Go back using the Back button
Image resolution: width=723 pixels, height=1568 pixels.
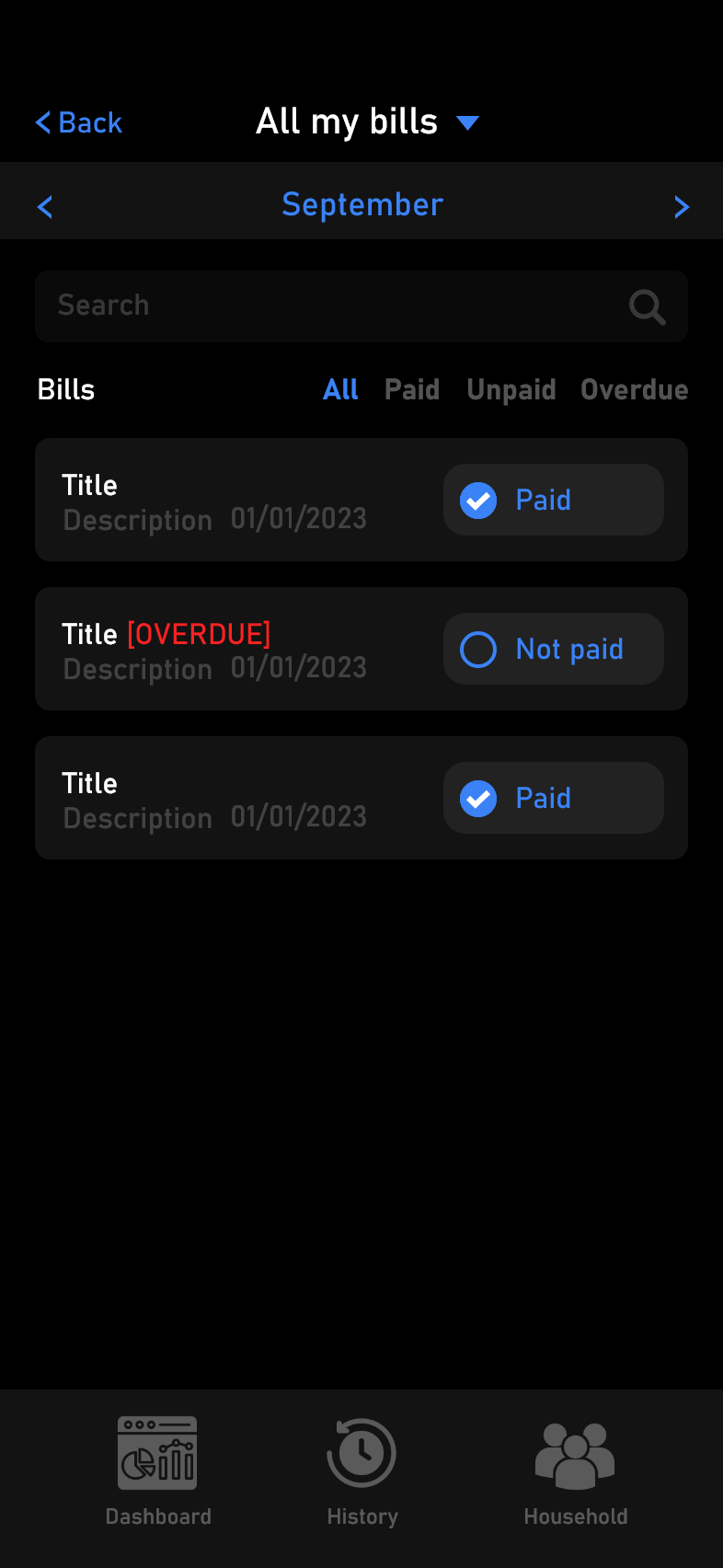(x=79, y=122)
